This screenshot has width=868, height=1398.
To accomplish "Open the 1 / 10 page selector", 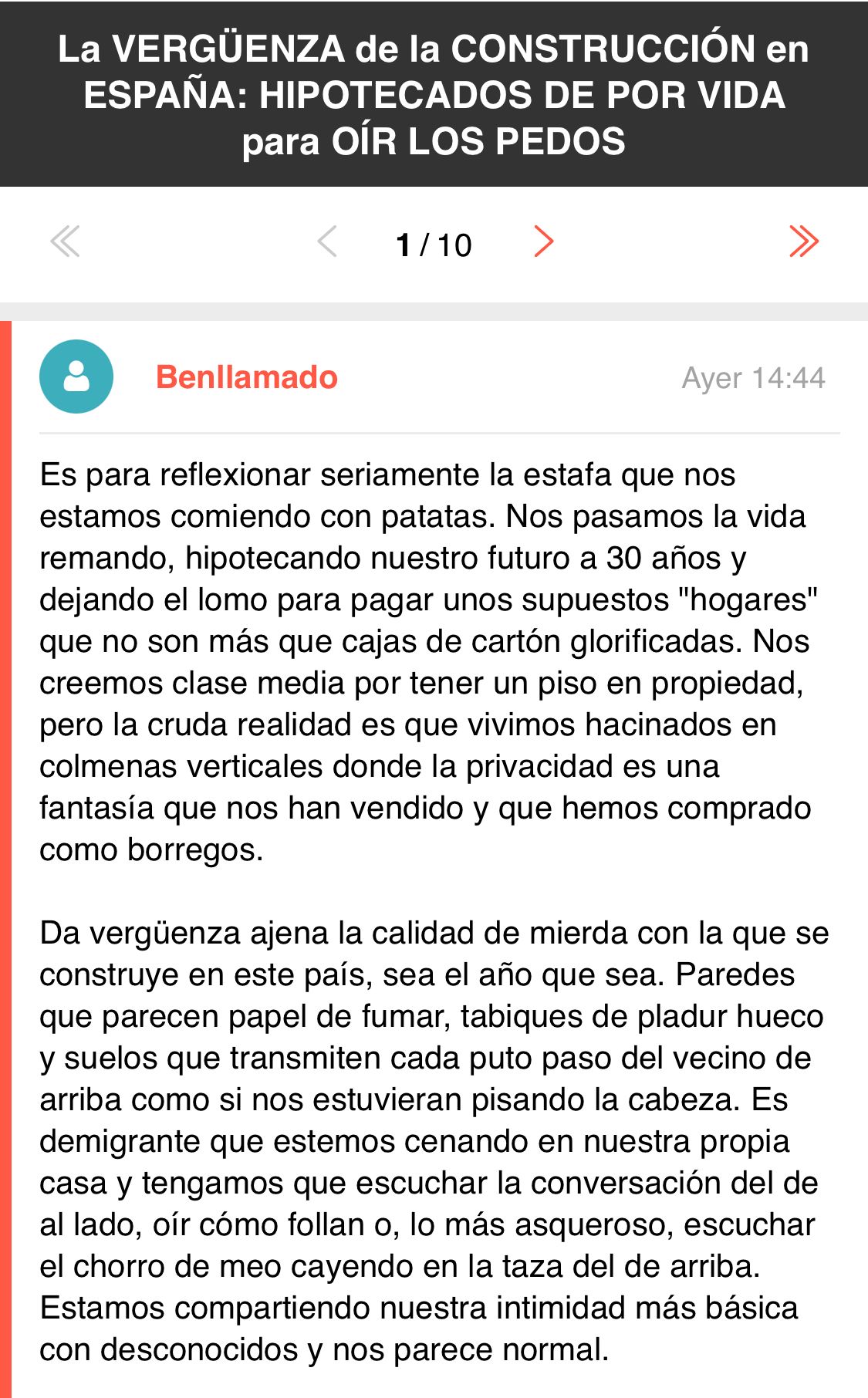I will 434,245.
